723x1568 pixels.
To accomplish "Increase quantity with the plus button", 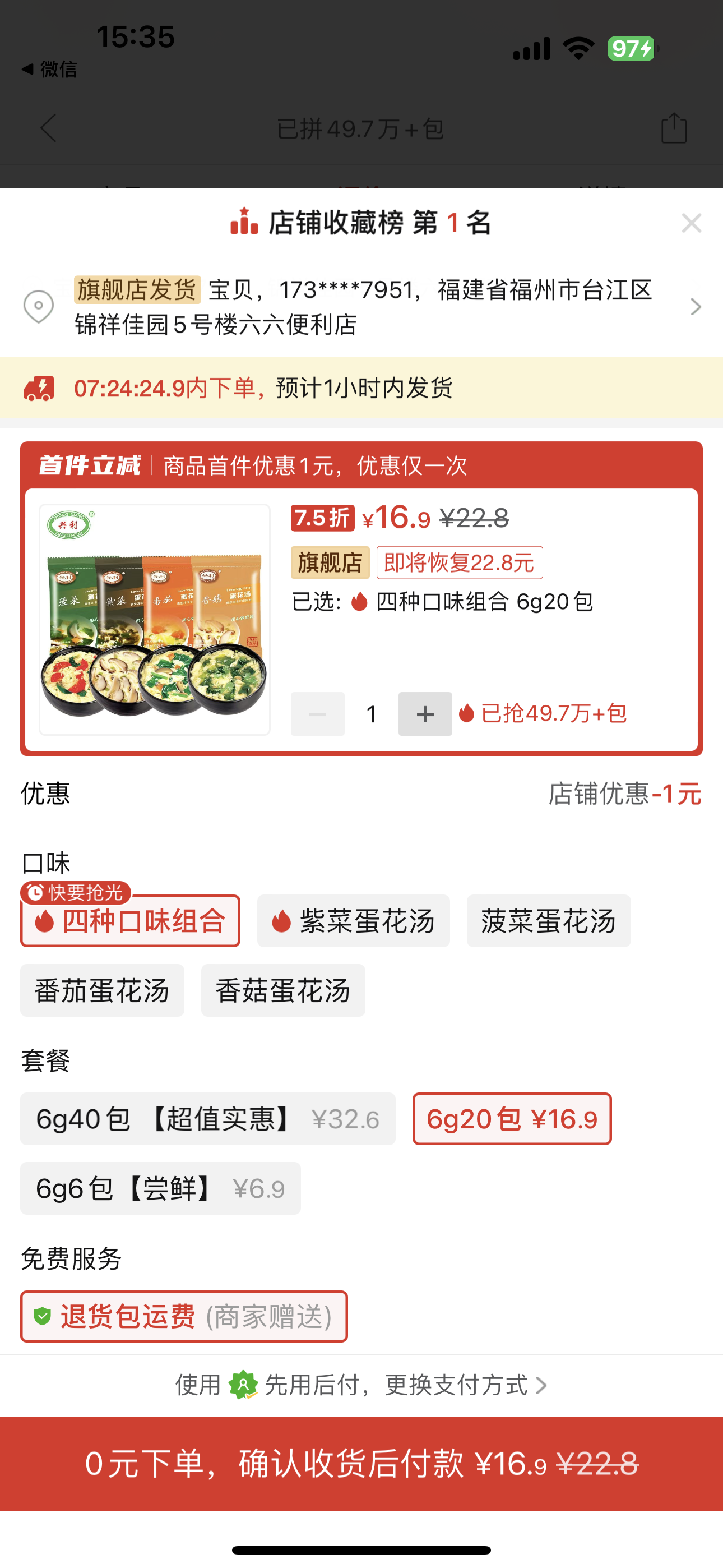I will point(425,713).
